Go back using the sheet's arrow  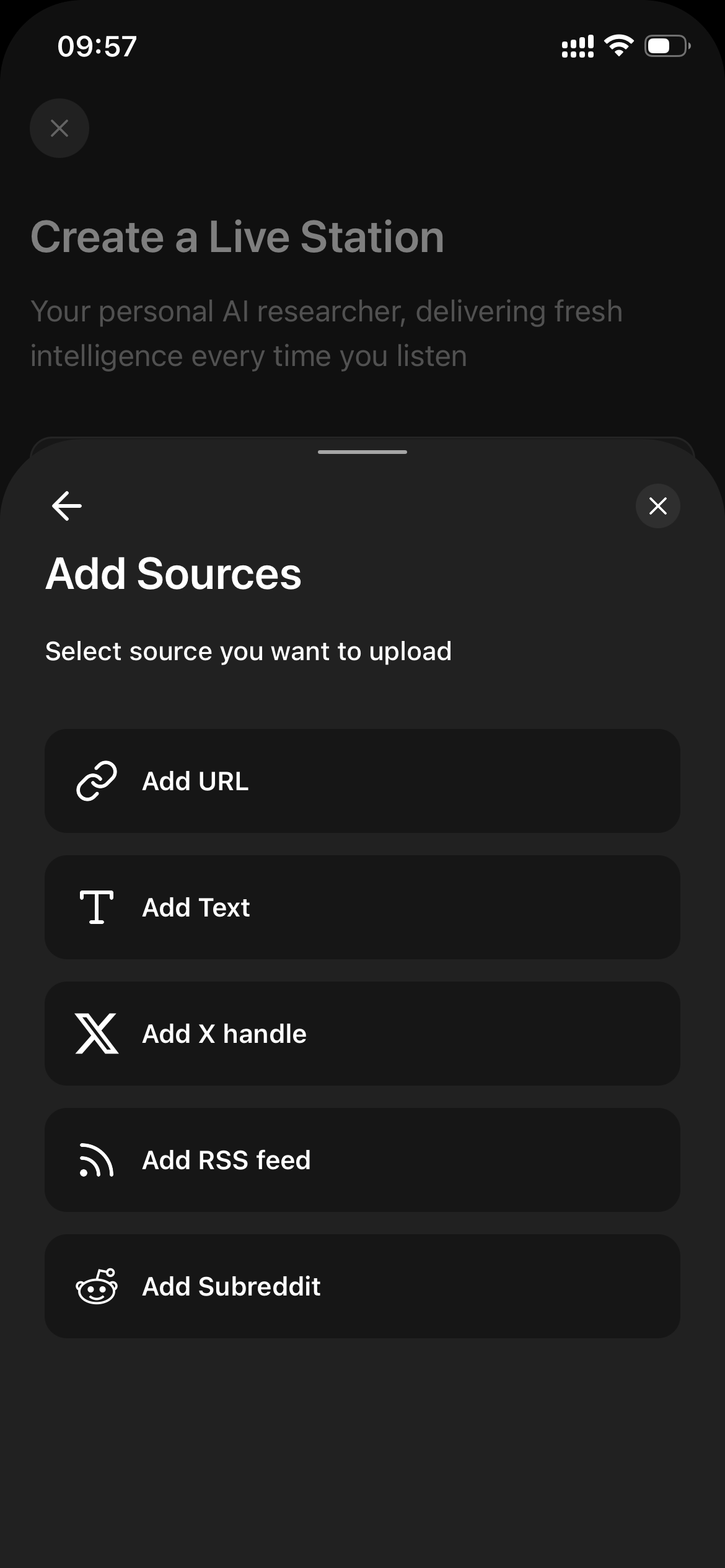[67, 506]
